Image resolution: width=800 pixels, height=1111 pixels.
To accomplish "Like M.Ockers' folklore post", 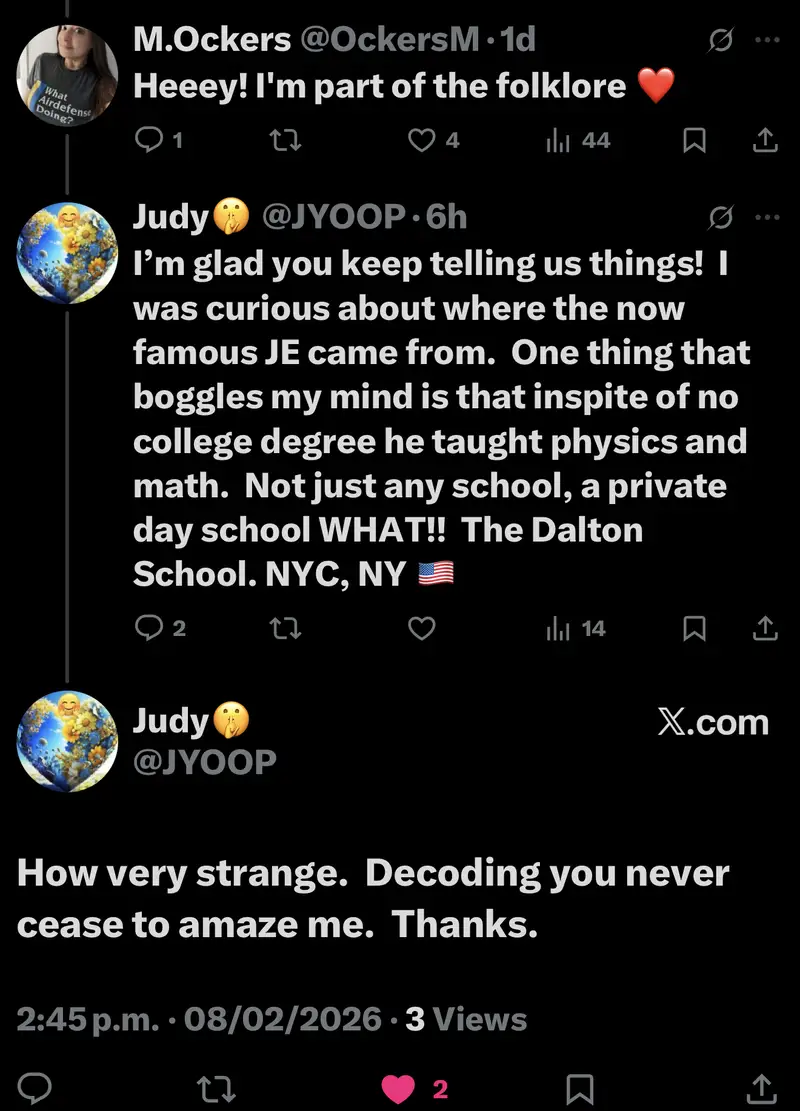I will point(422,141).
